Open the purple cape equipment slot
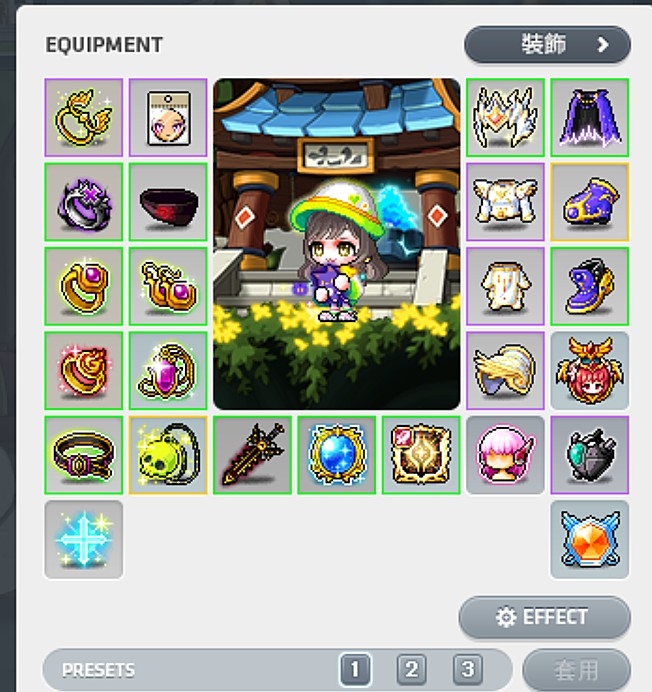Image resolution: width=652 pixels, height=692 pixels. (x=589, y=118)
